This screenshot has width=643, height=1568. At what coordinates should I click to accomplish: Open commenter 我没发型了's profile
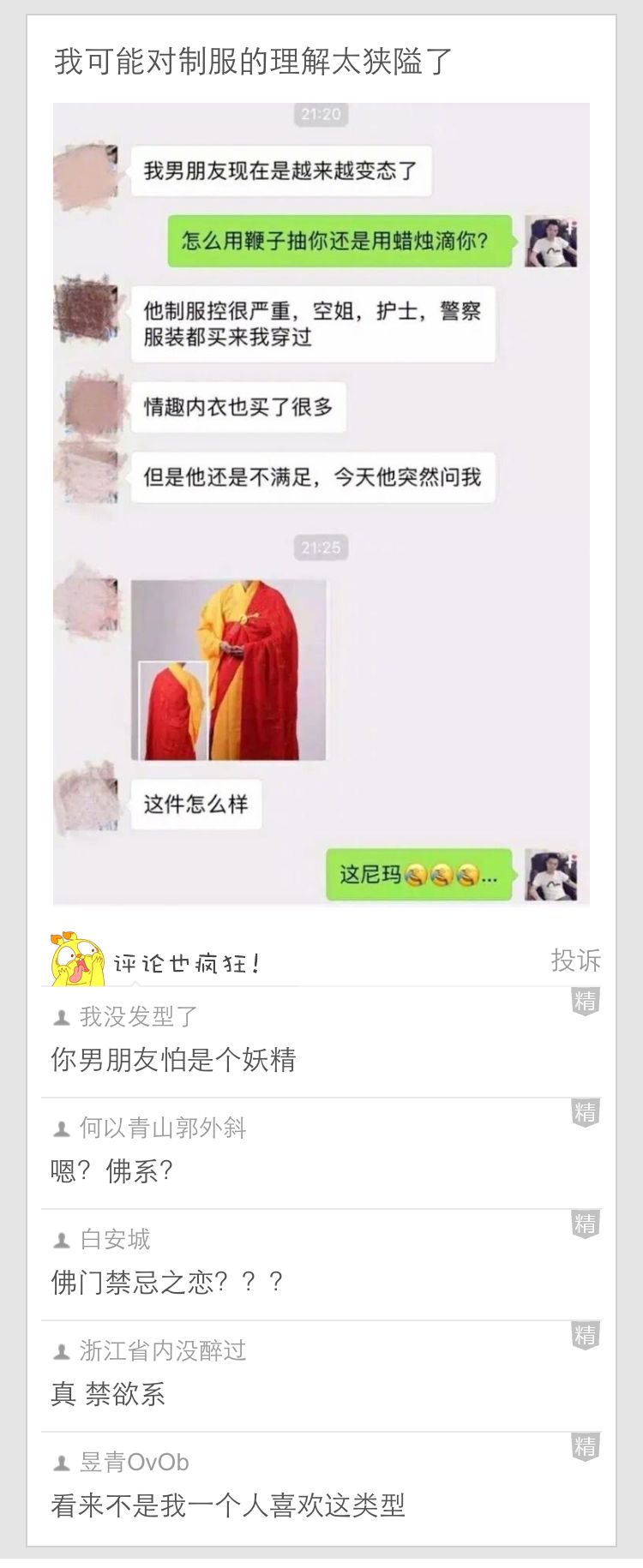(x=138, y=1017)
